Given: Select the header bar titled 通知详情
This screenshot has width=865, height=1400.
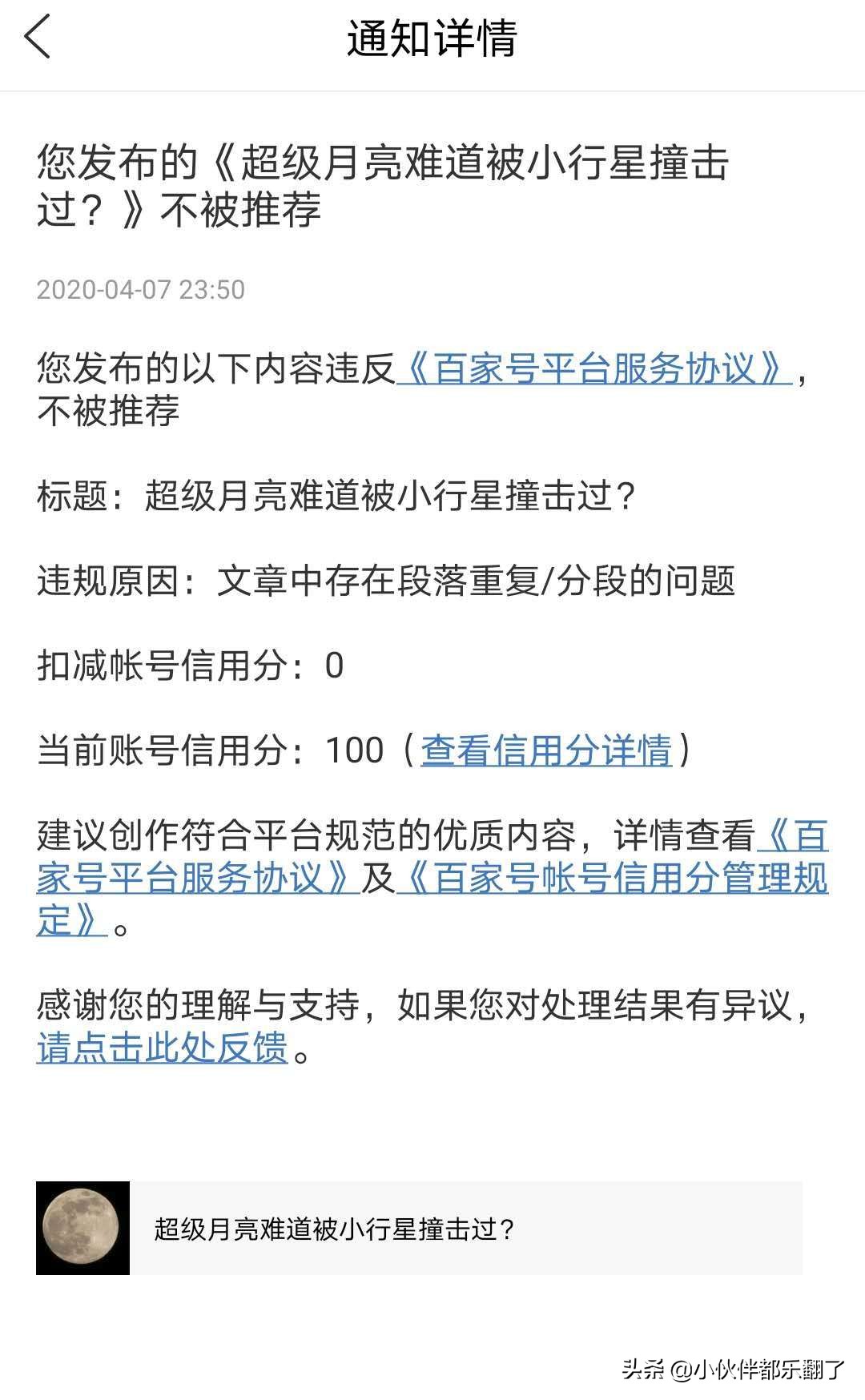Looking at the screenshot, I should coord(432,40).
